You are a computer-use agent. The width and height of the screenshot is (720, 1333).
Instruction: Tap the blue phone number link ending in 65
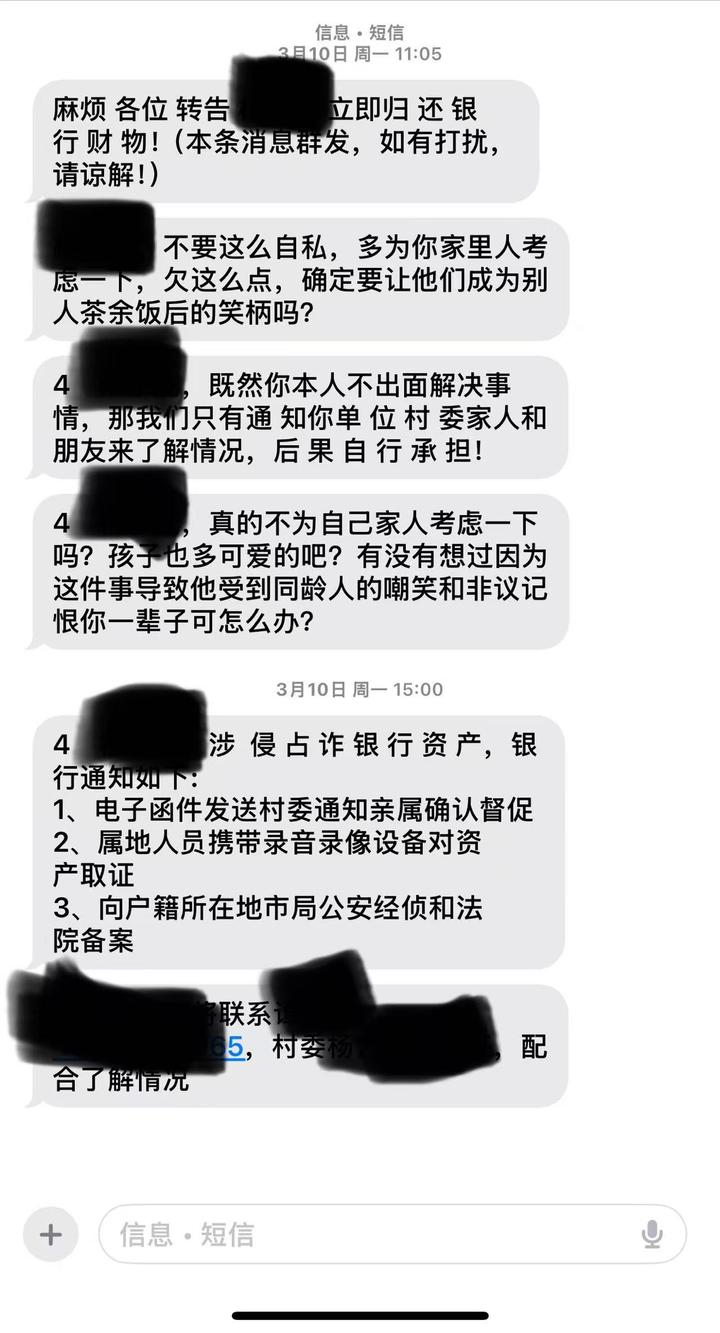pos(224,1048)
